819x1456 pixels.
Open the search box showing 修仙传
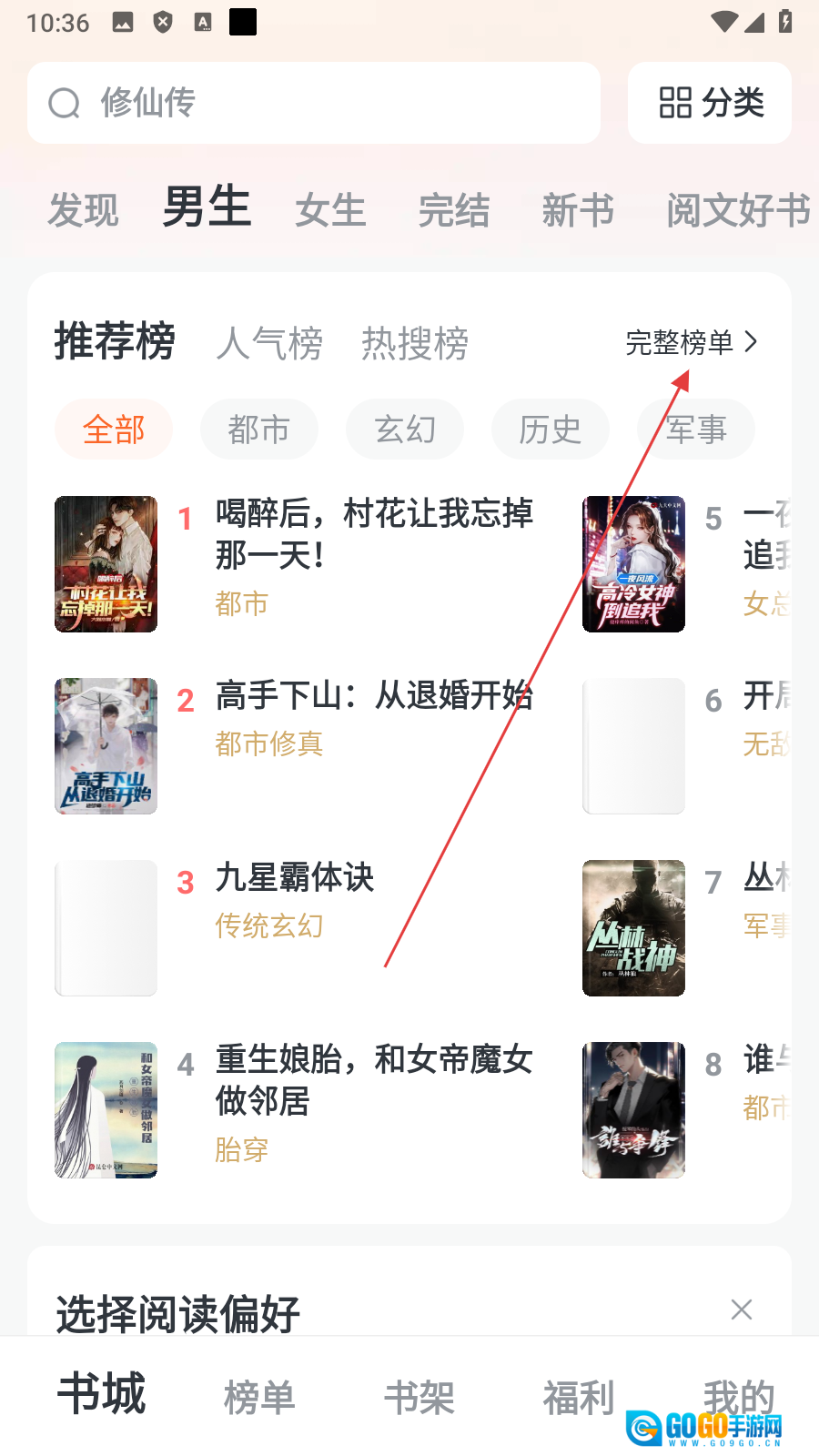pos(314,103)
